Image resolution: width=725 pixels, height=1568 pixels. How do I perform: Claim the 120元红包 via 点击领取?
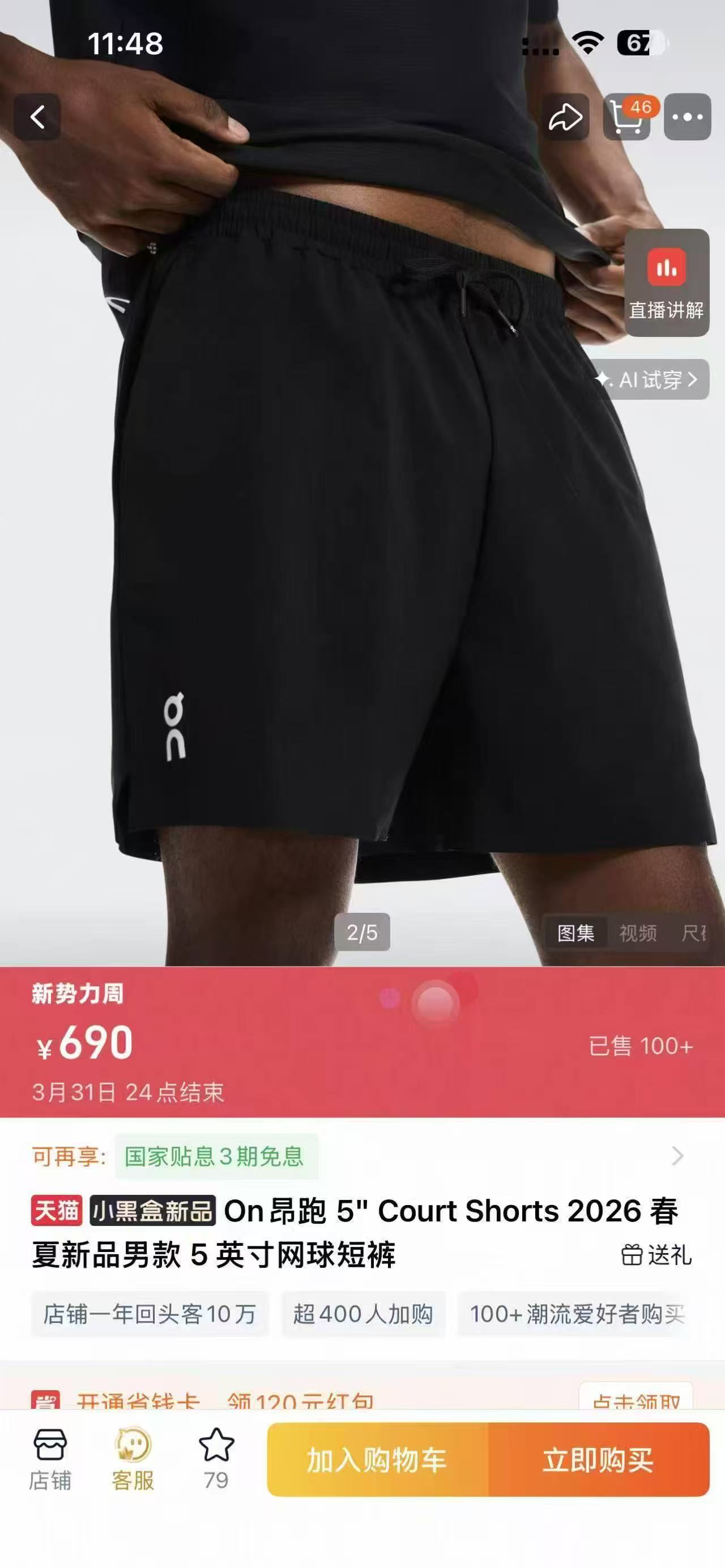[636, 1401]
